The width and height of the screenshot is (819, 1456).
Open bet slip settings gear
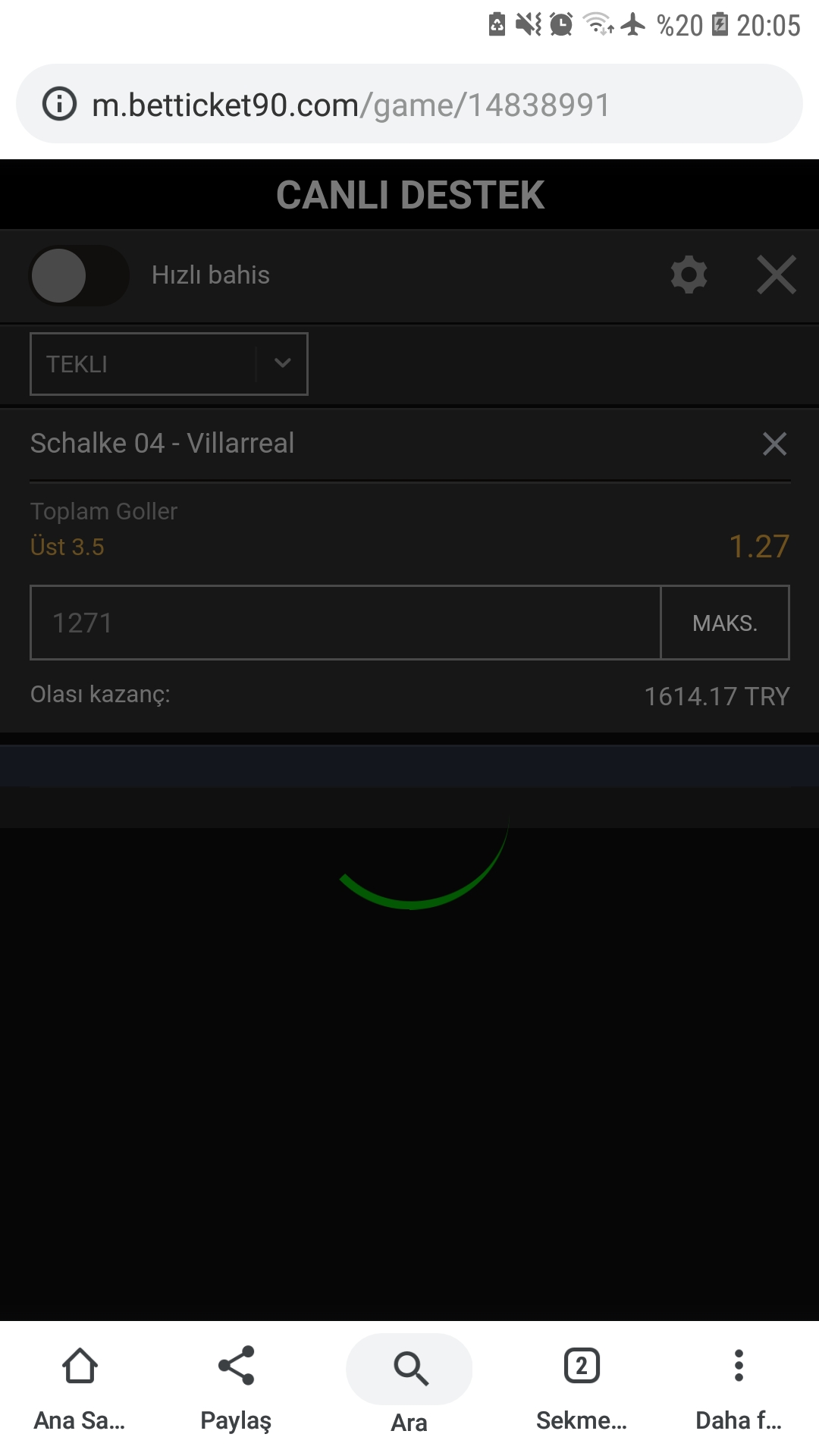pos(689,275)
